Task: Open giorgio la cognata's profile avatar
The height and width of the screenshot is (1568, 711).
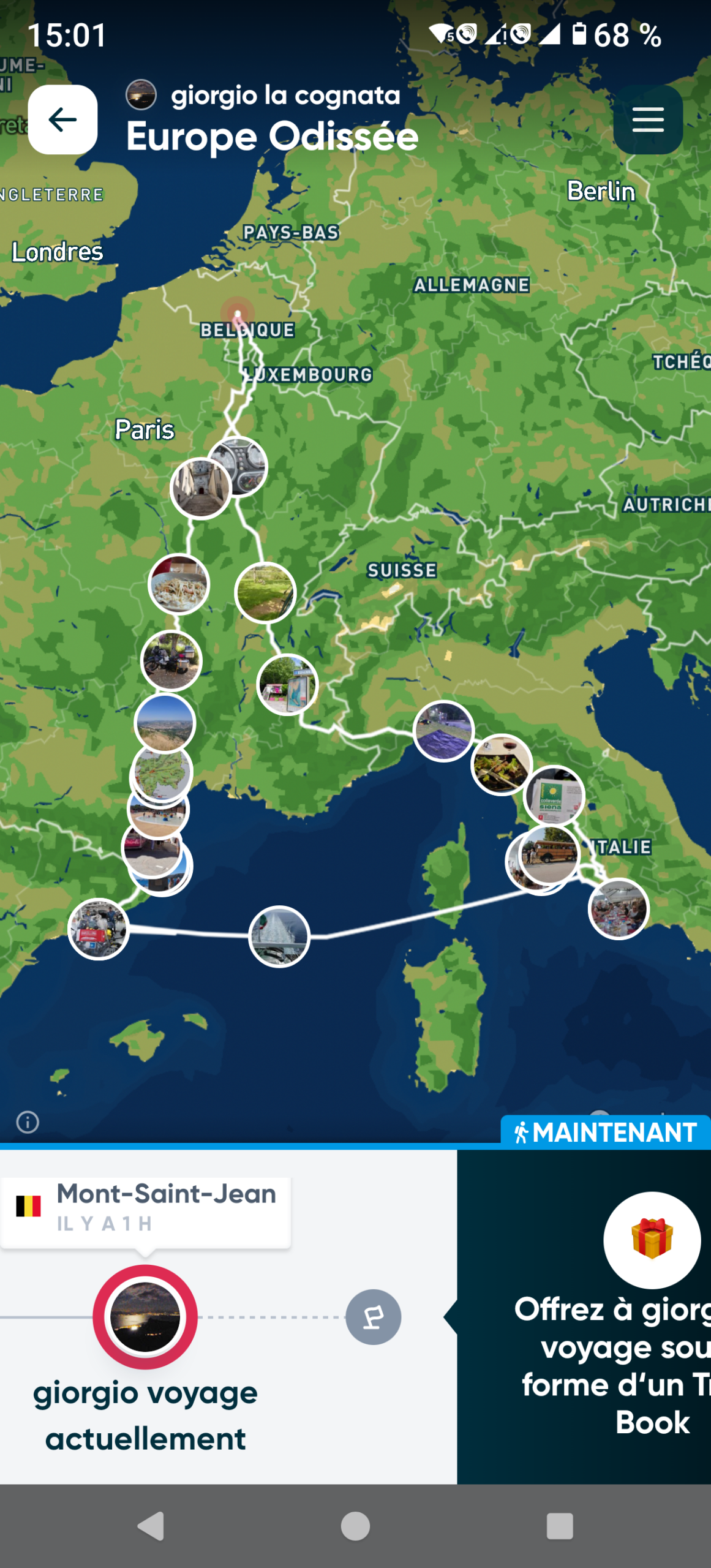Action: pyautogui.click(x=141, y=95)
